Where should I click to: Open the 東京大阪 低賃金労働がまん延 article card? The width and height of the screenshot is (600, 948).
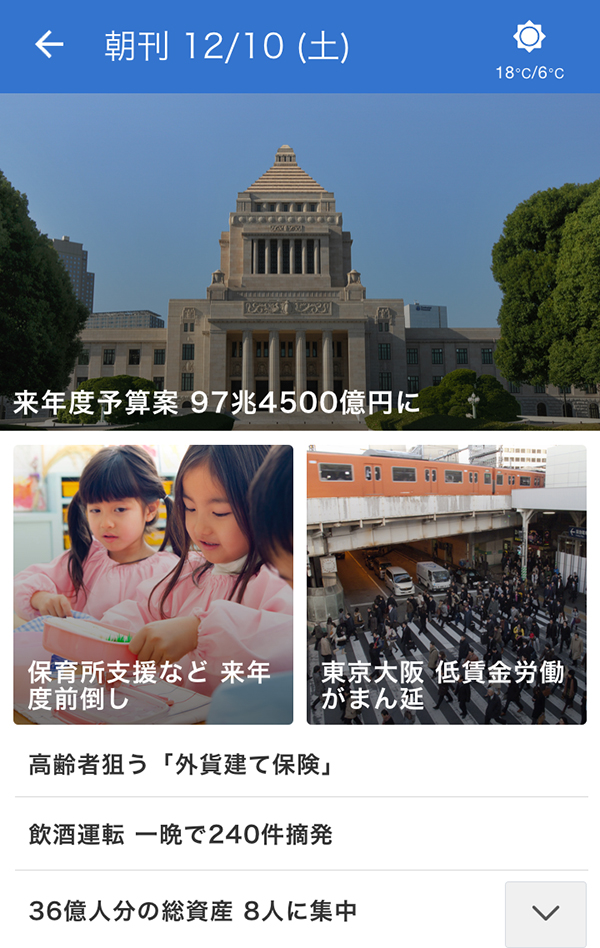point(446,584)
